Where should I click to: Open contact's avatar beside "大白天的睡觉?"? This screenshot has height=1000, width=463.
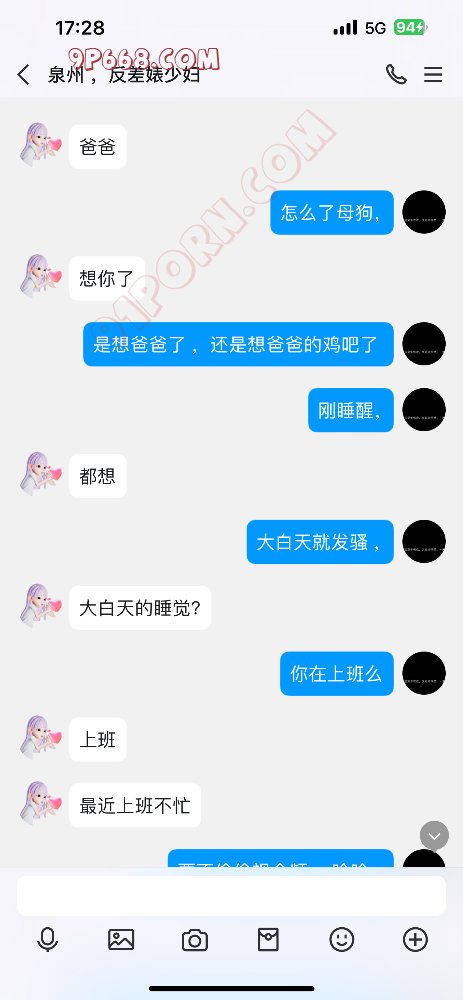click(x=41, y=603)
